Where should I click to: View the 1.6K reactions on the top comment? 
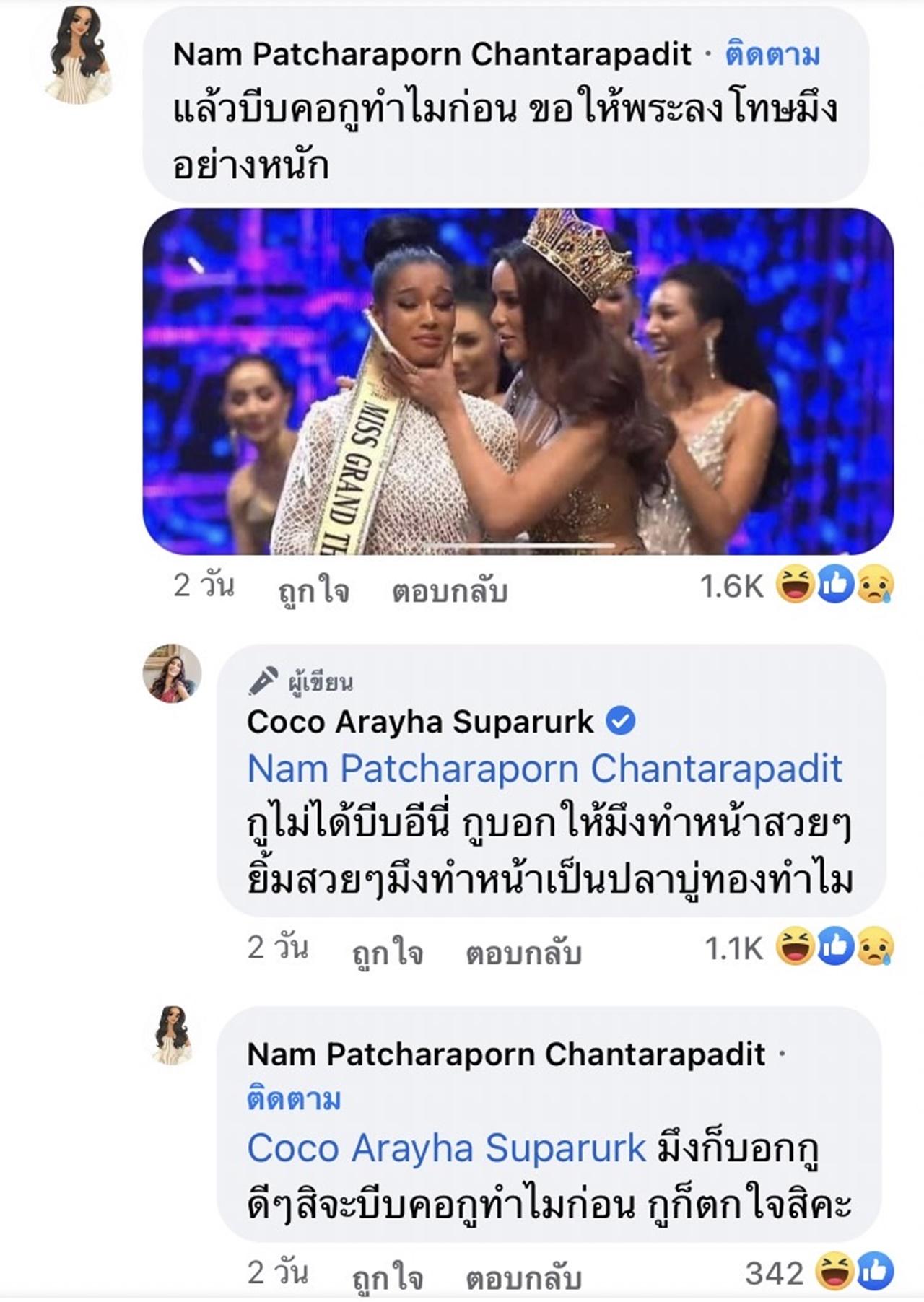point(796,585)
